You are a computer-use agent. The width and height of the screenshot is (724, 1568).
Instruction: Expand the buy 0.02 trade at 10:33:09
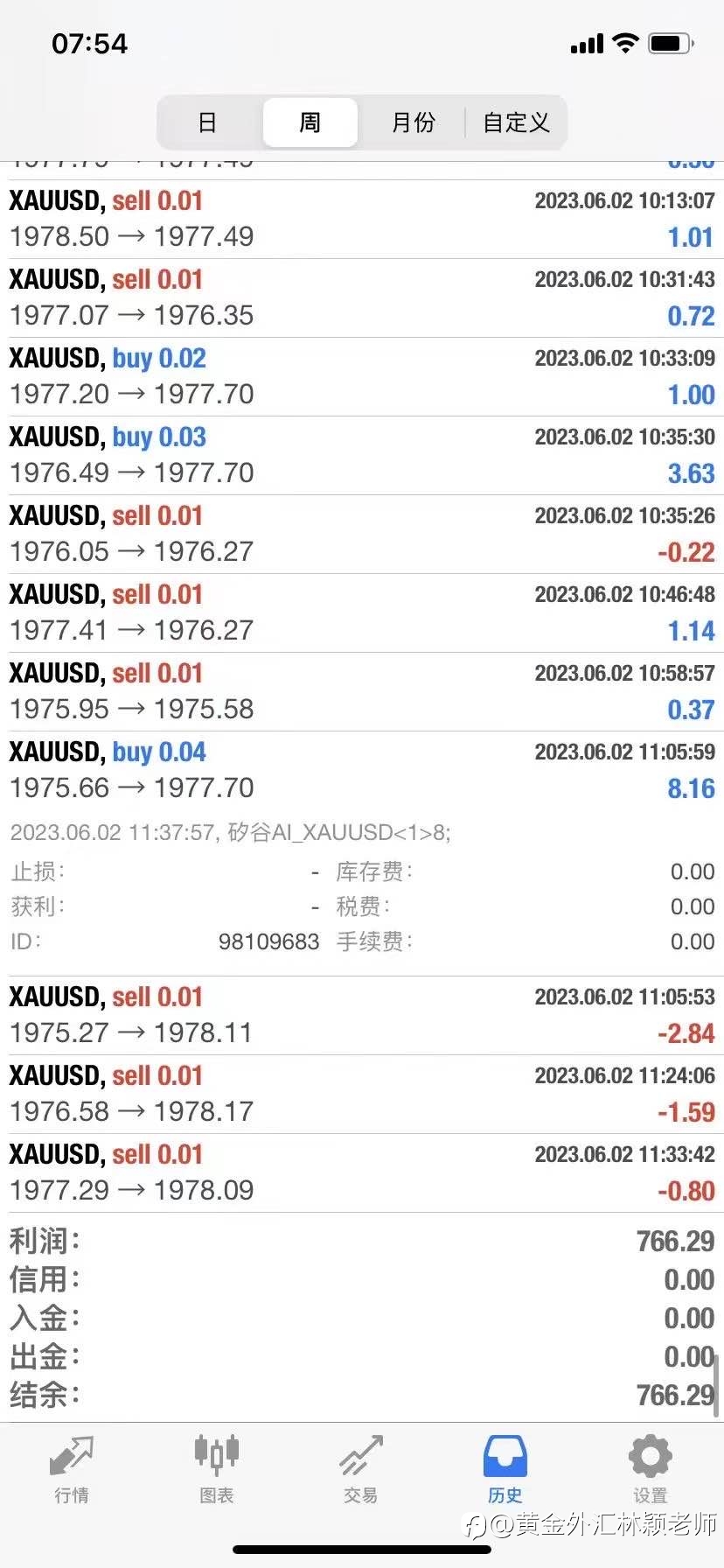tap(362, 376)
